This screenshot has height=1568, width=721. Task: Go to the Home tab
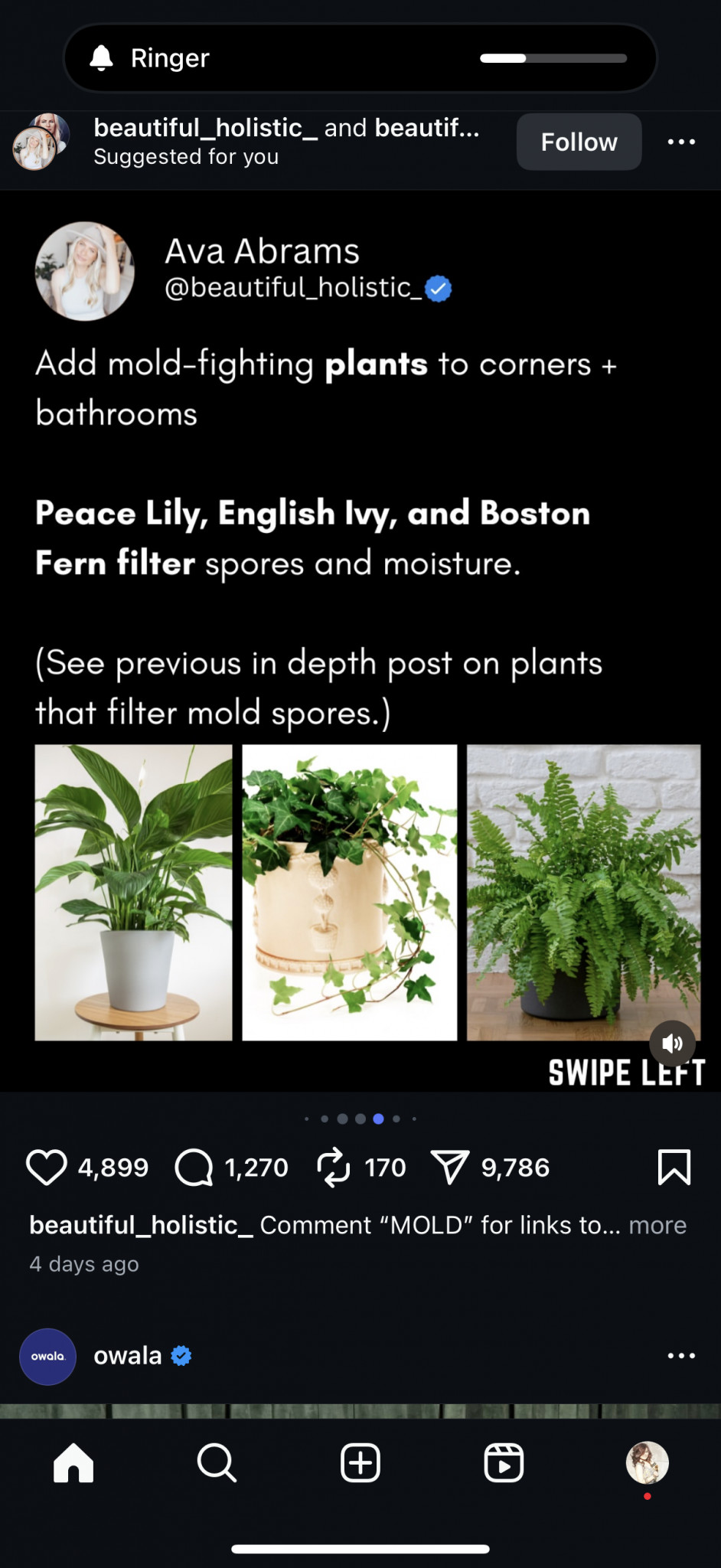tap(73, 1463)
